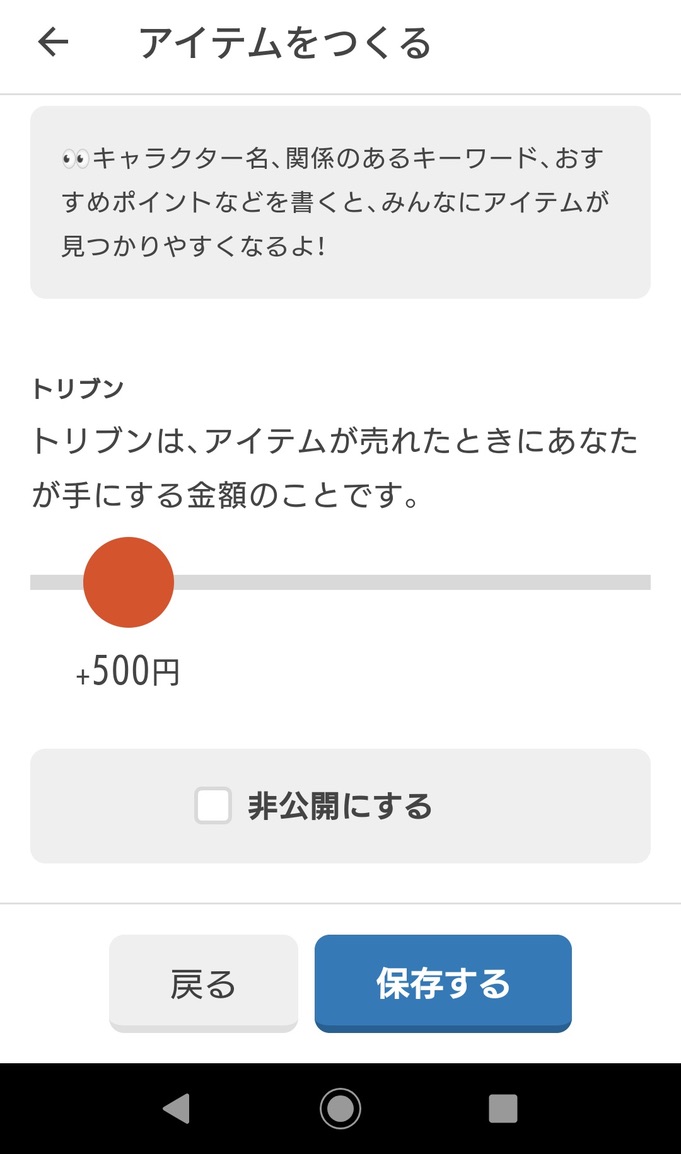681x1154 pixels.
Task: Tap the orange トリブン slider handle
Action: 128,582
